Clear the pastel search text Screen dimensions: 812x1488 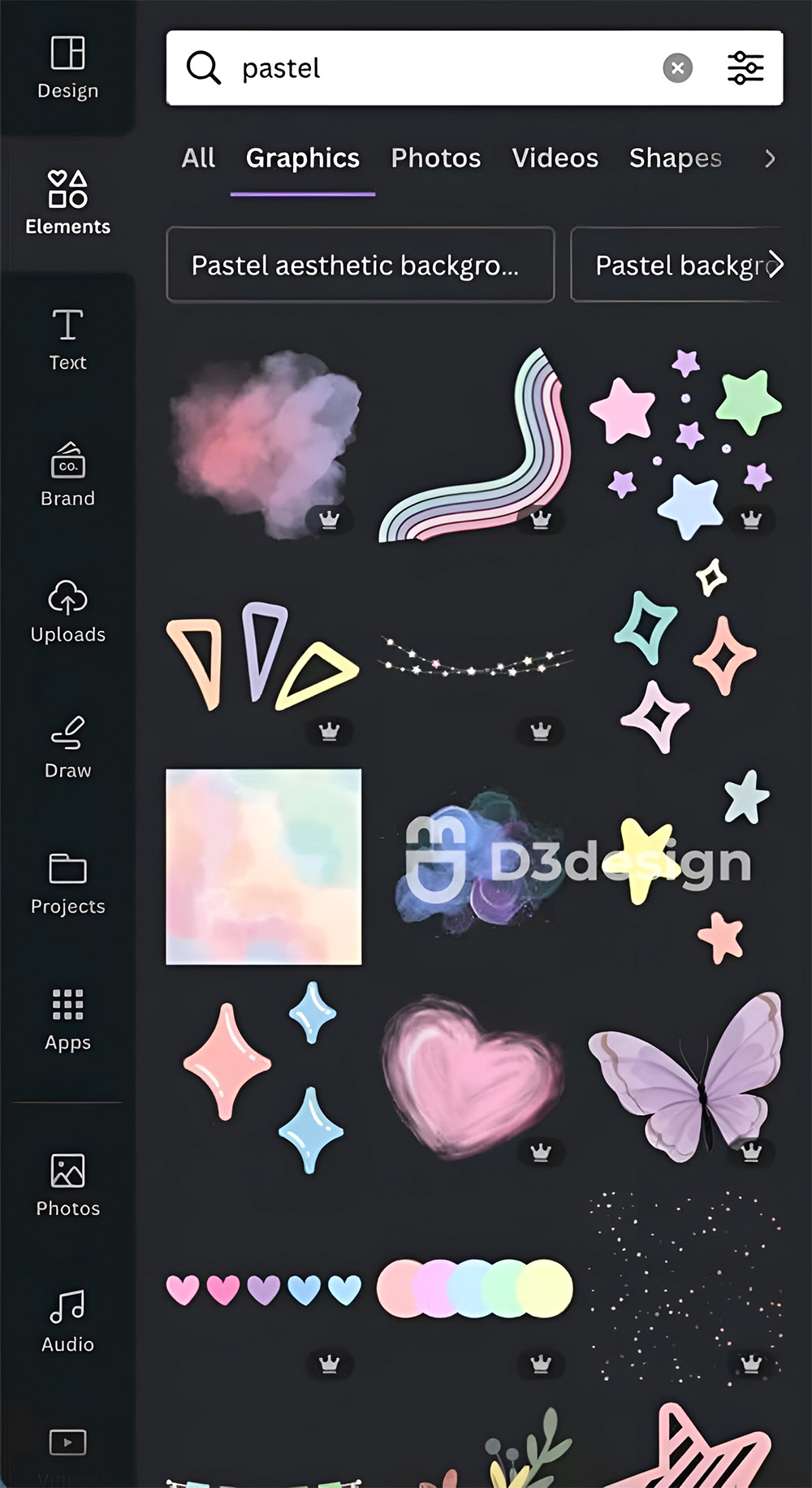click(x=677, y=68)
